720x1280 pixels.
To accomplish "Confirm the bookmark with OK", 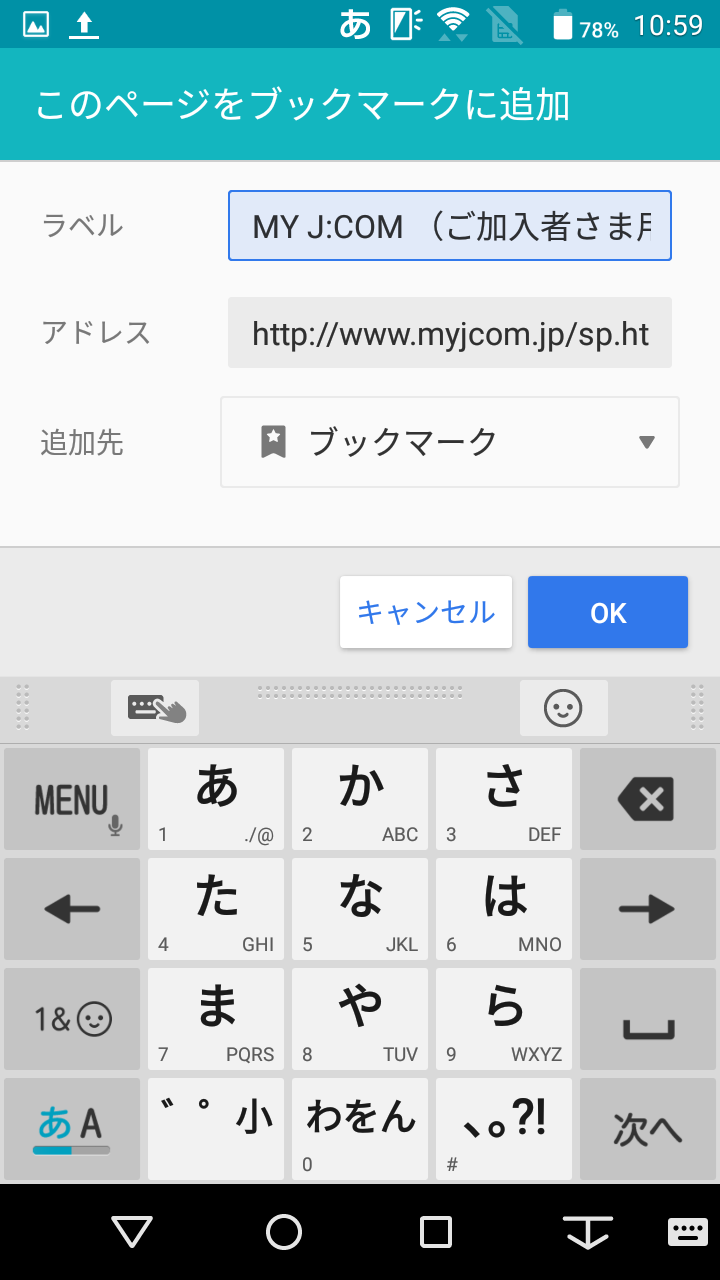I will click(x=608, y=612).
